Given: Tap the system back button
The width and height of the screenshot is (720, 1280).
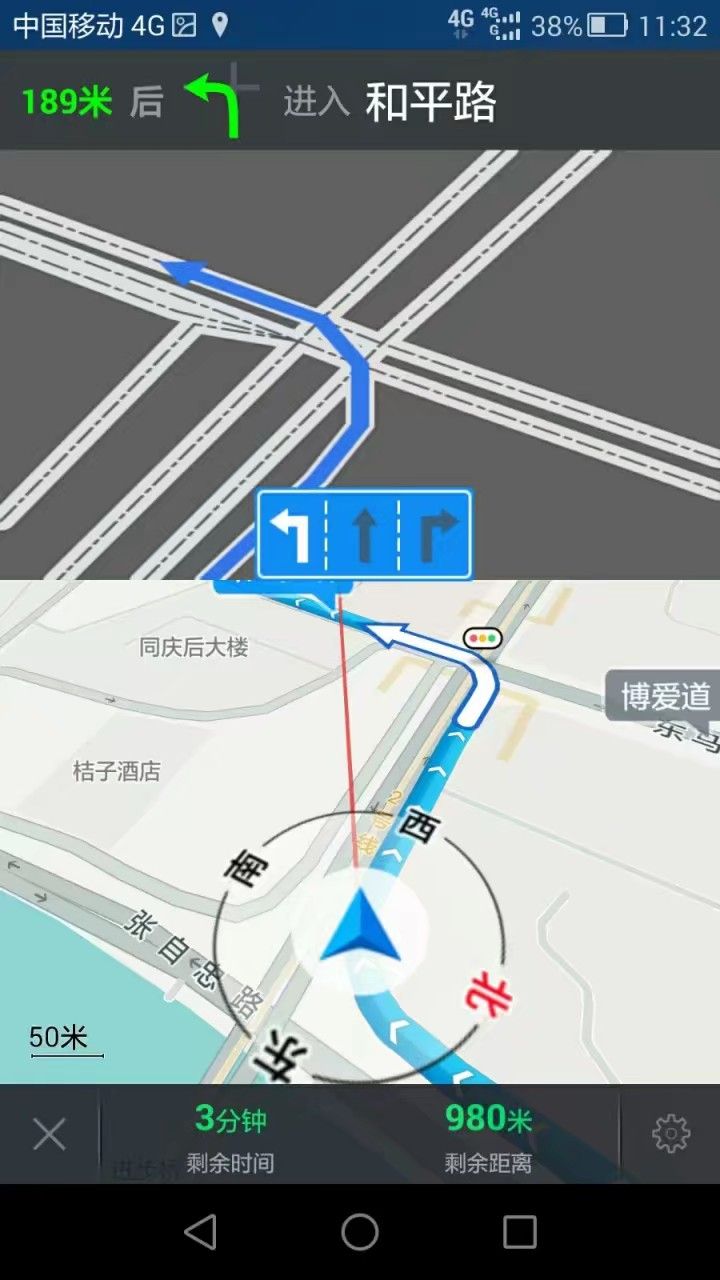Looking at the screenshot, I should [201, 1232].
